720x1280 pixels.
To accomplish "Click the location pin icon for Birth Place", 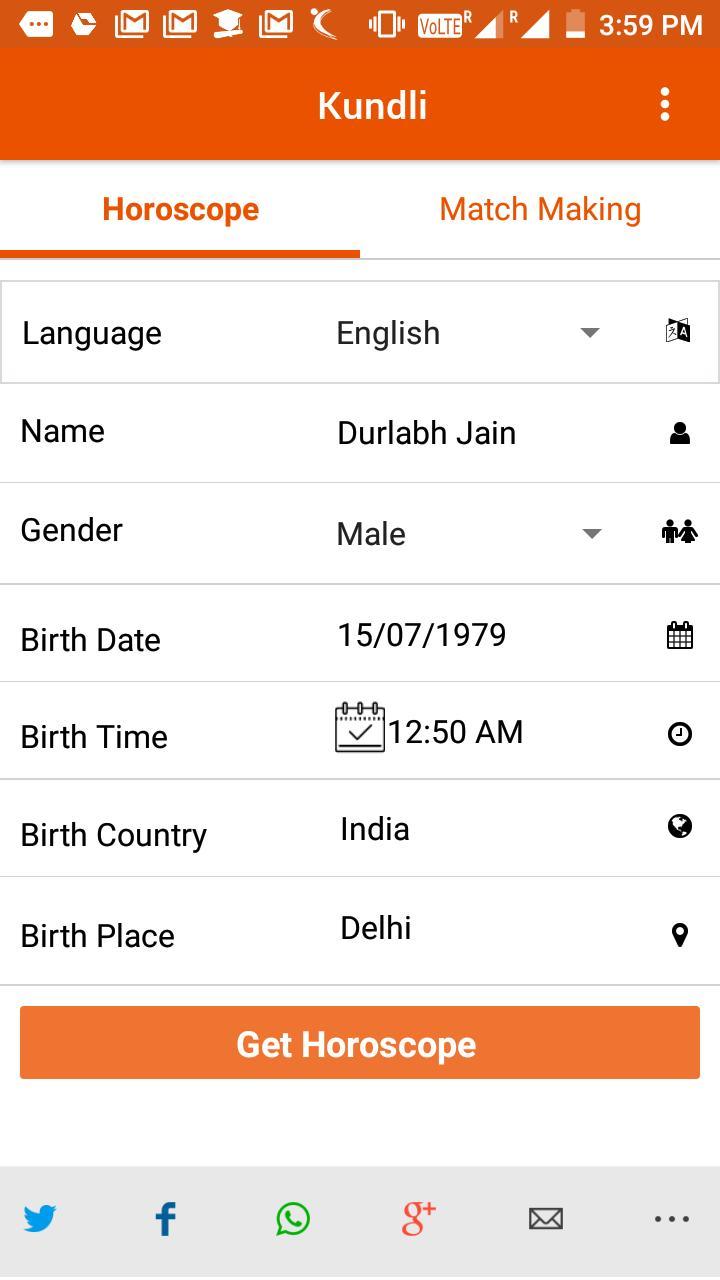I will point(680,934).
